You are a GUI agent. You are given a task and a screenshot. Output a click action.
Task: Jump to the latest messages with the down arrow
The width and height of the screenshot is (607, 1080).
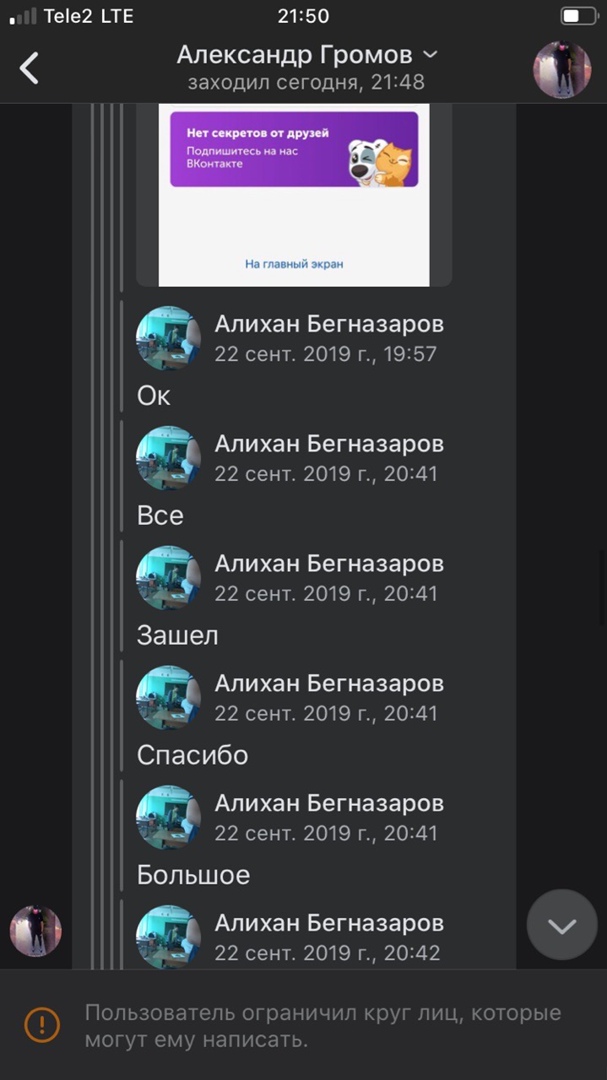(562, 925)
